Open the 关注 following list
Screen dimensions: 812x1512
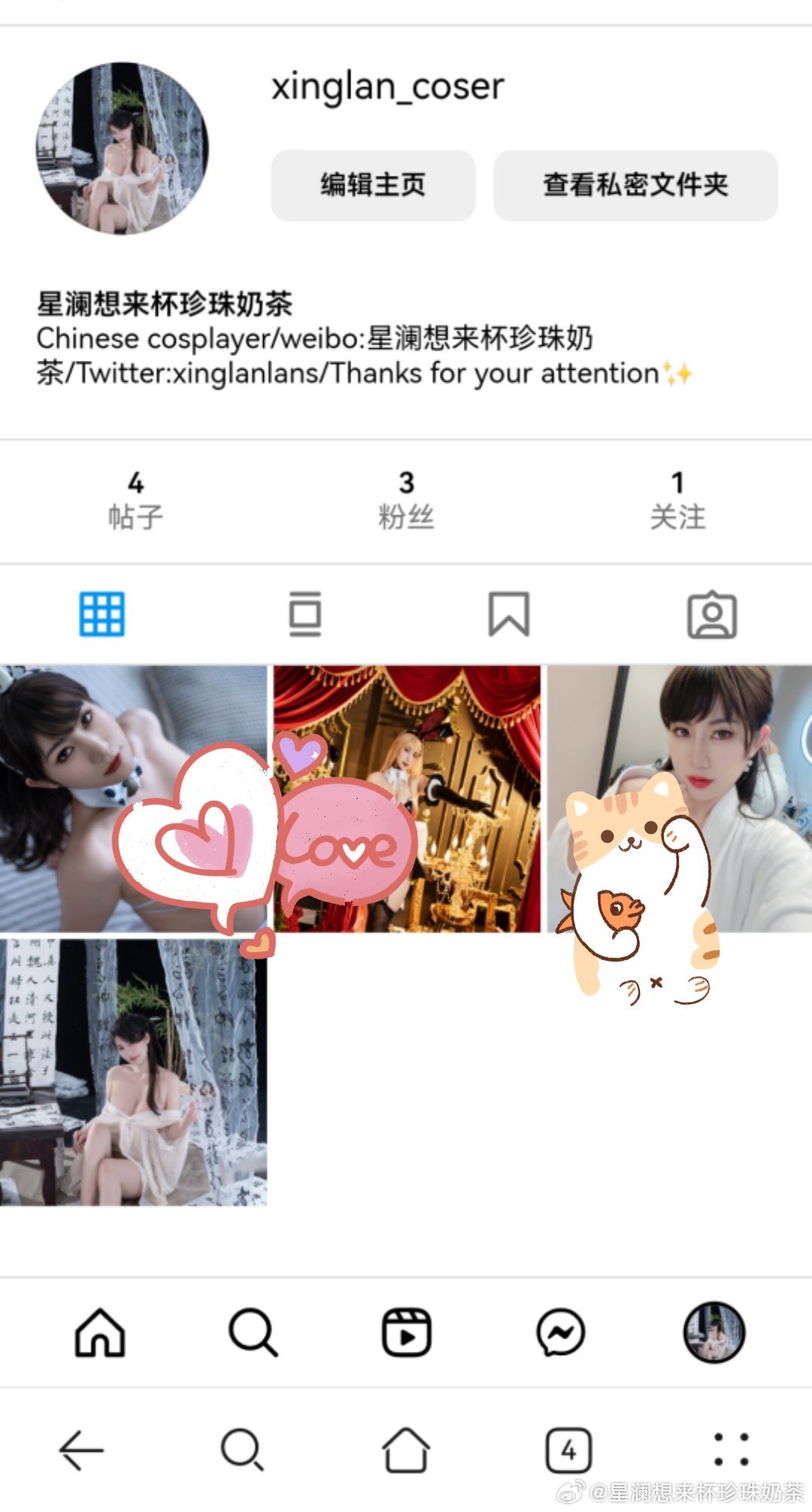(x=677, y=500)
